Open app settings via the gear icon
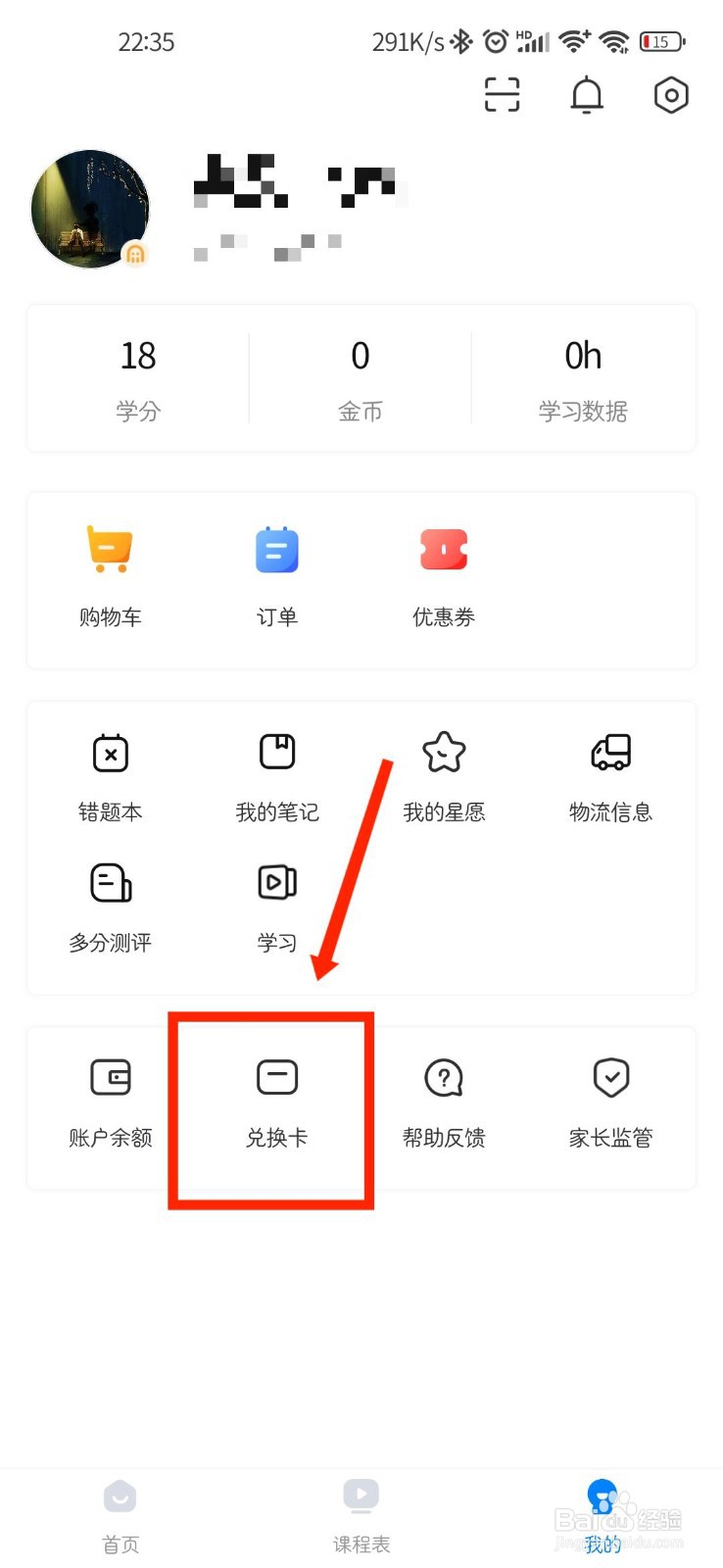The width and height of the screenshot is (723, 1568). coord(670,95)
